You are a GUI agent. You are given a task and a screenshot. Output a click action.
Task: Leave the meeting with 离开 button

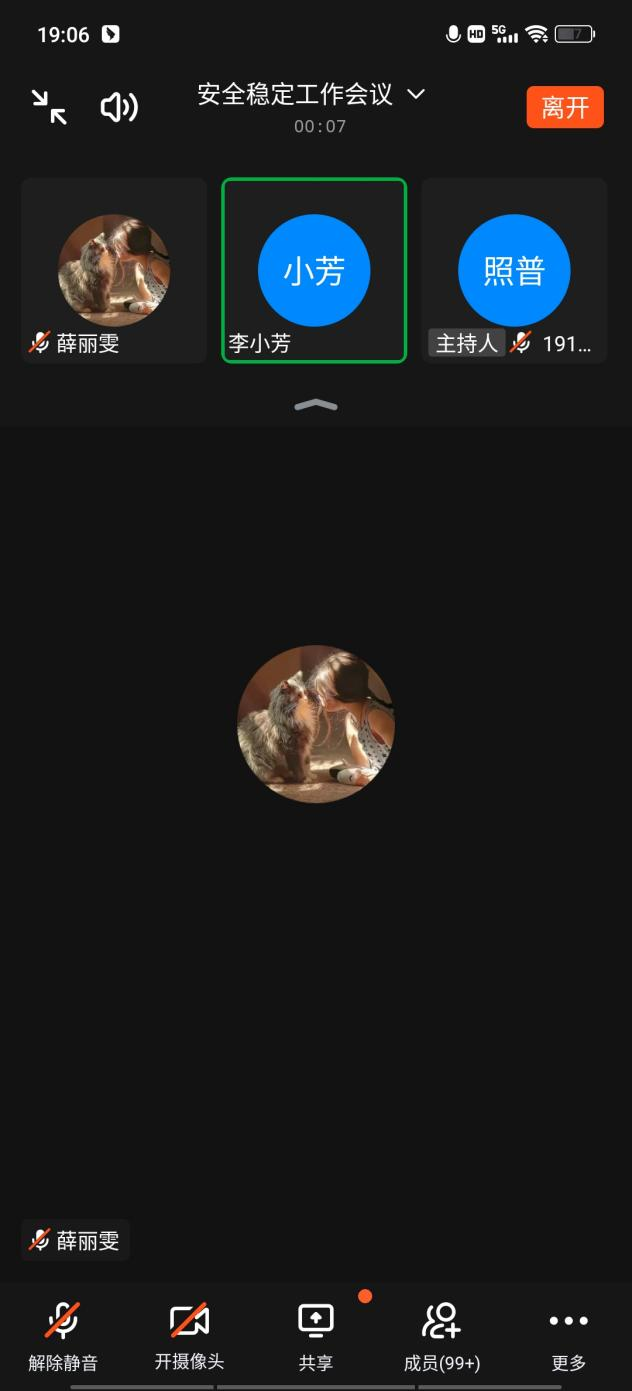click(x=565, y=107)
